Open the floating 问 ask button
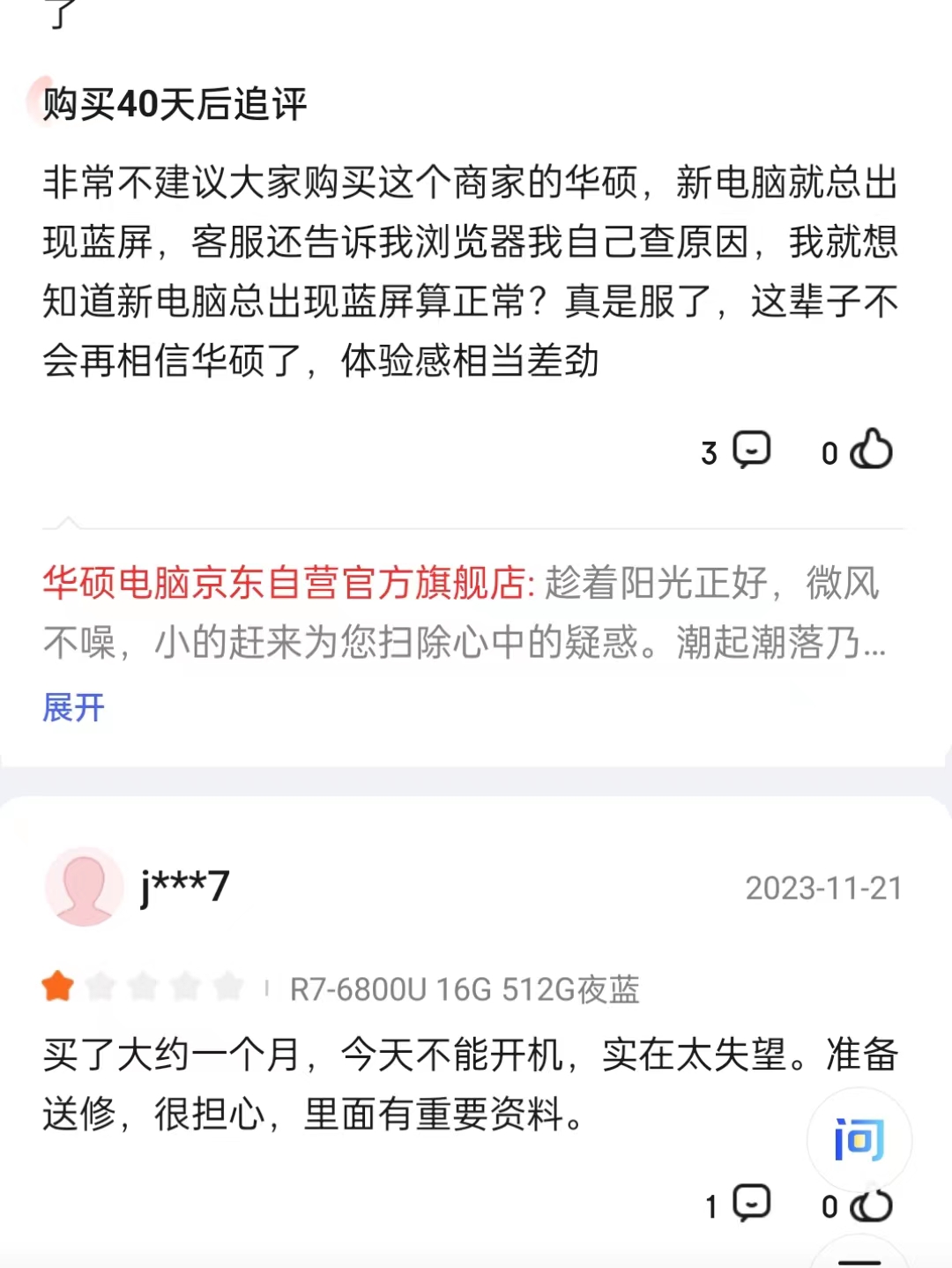The width and height of the screenshot is (952, 1268). tap(859, 1139)
